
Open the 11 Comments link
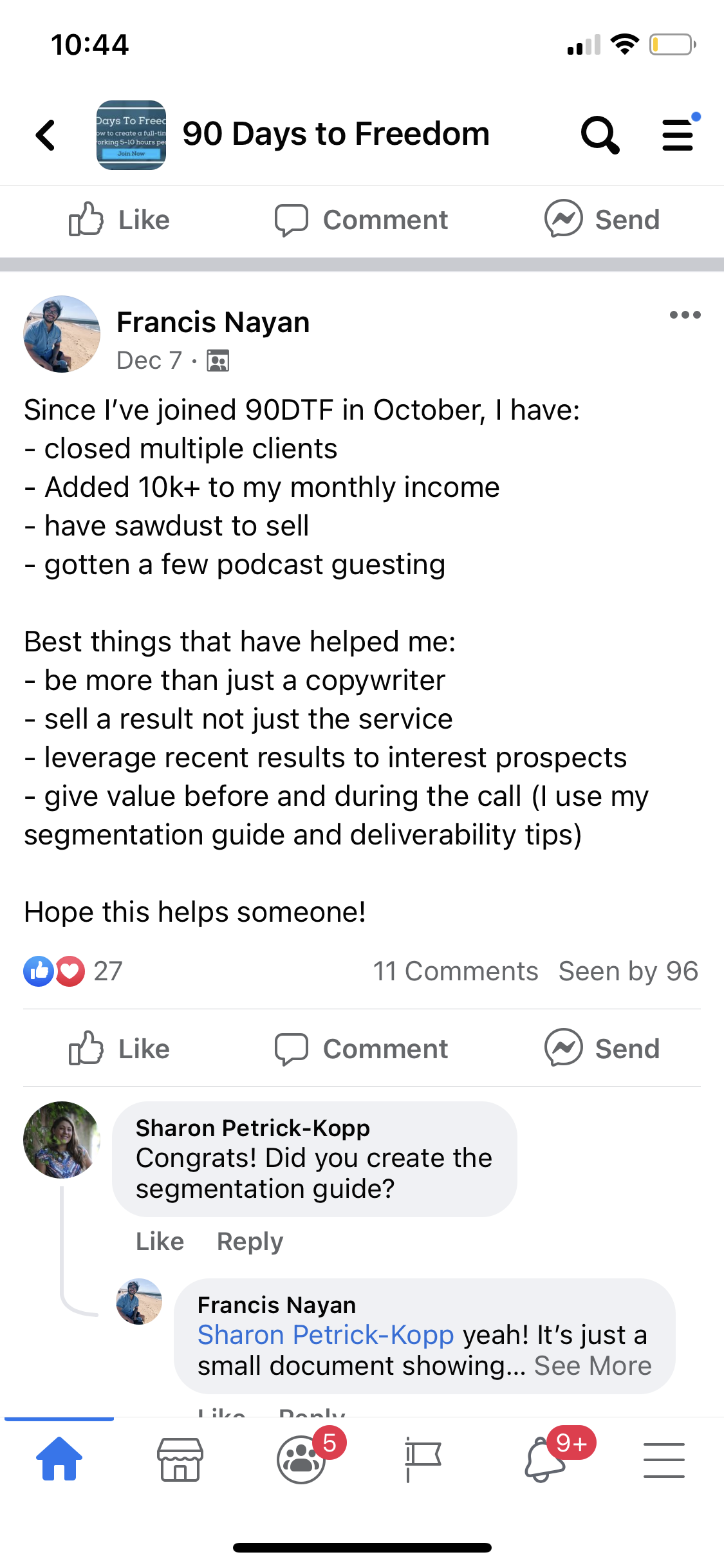click(x=456, y=971)
